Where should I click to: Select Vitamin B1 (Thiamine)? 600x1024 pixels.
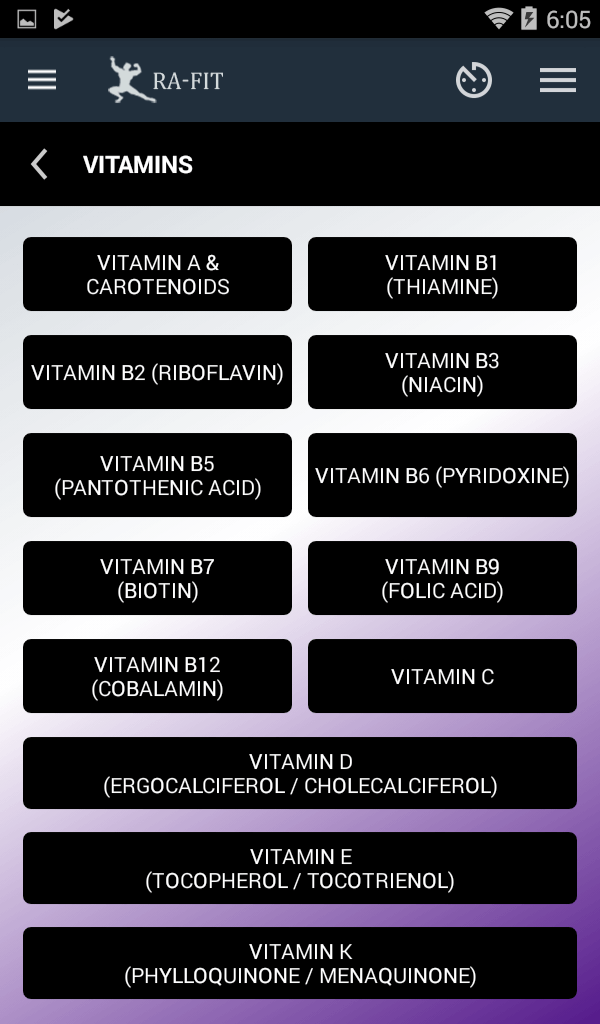point(442,274)
